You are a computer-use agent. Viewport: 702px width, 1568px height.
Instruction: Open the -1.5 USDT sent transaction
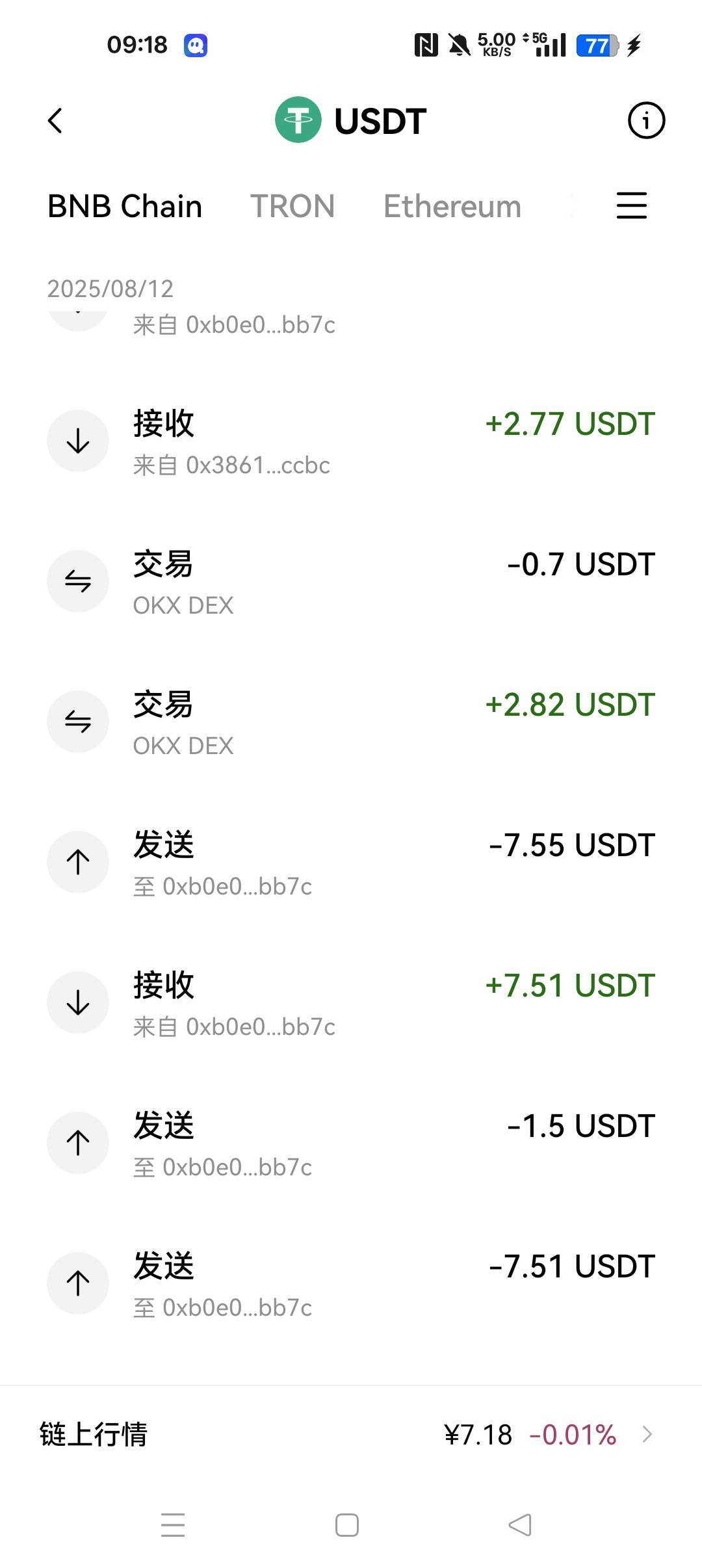351,1143
